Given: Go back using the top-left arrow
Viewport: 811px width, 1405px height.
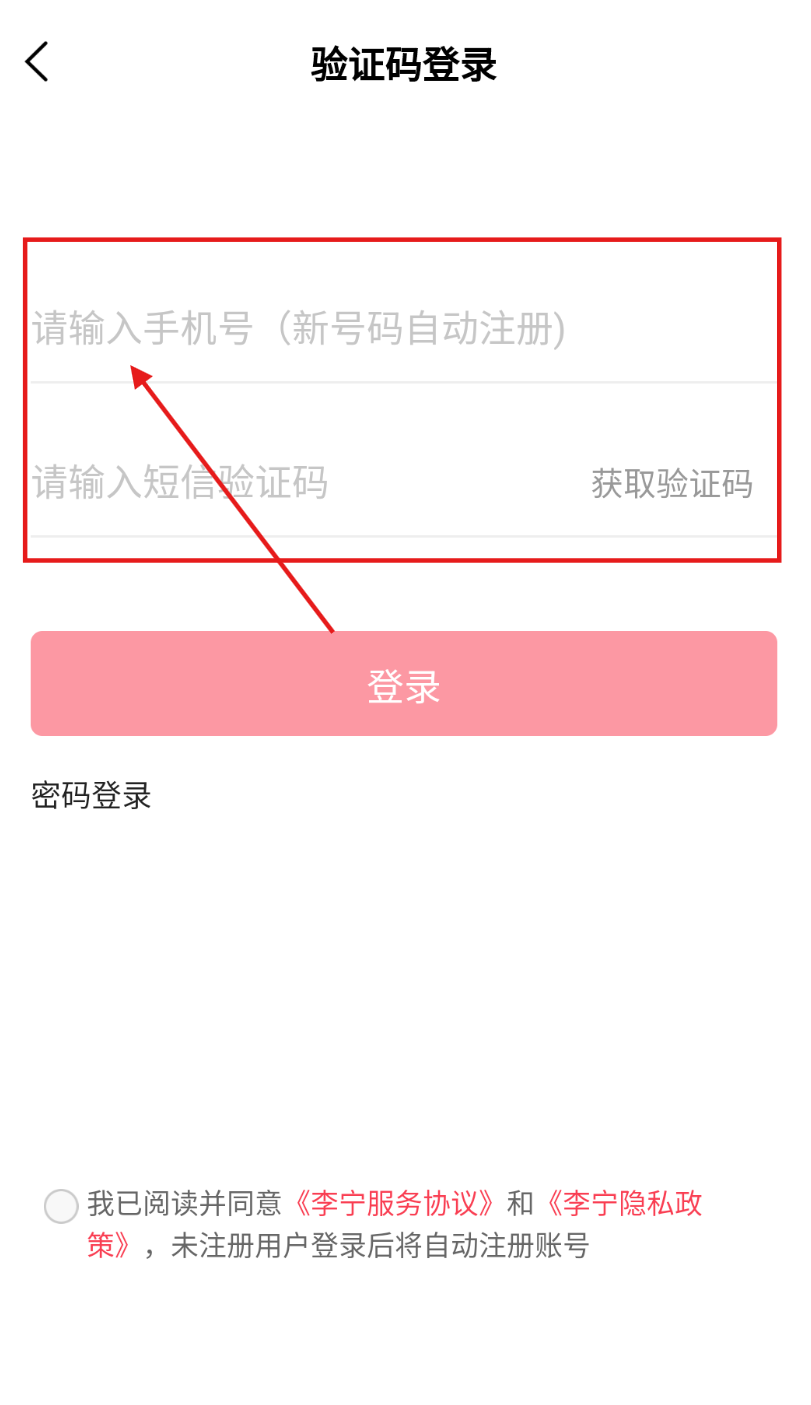Looking at the screenshot, I should tap(37, 62).
